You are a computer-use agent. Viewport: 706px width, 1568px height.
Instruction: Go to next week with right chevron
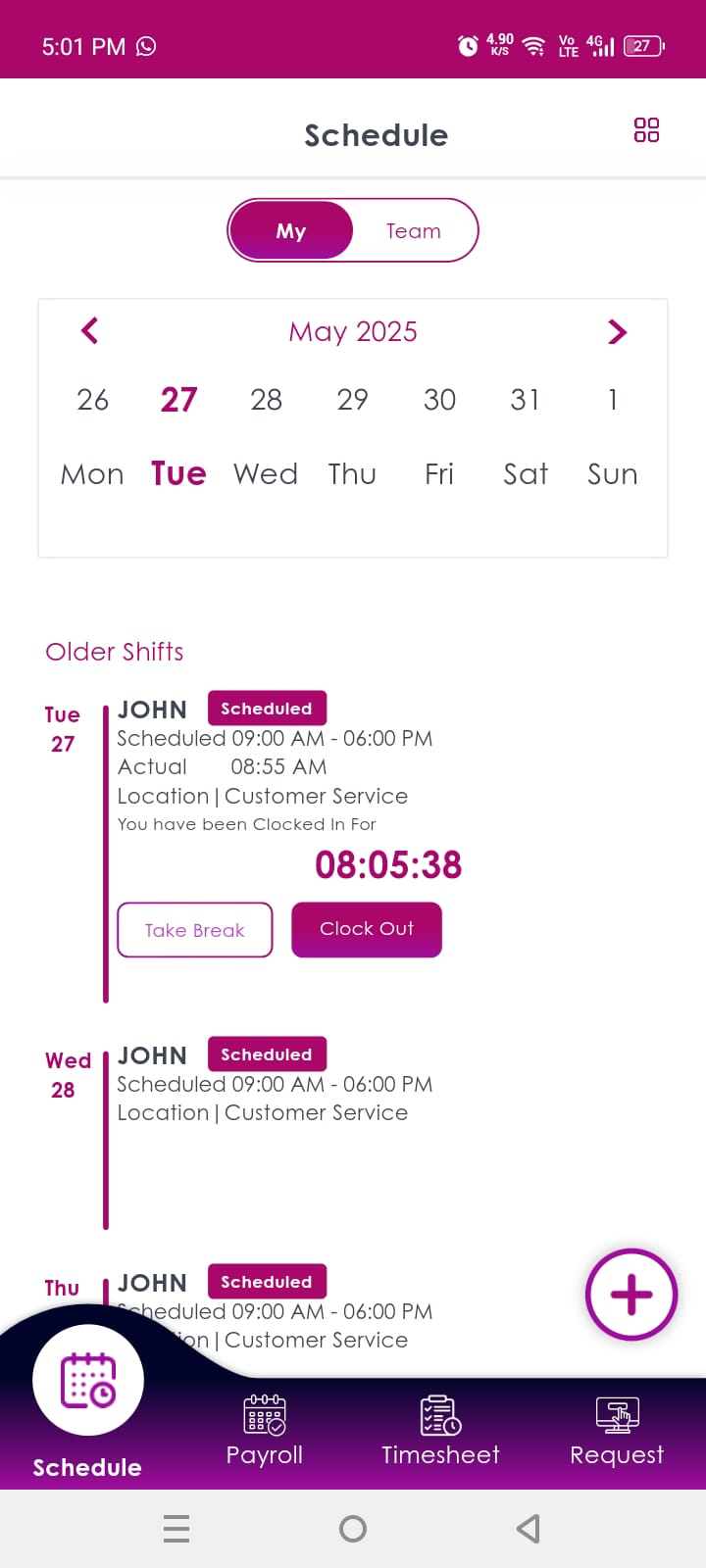[x=617, y=331]
